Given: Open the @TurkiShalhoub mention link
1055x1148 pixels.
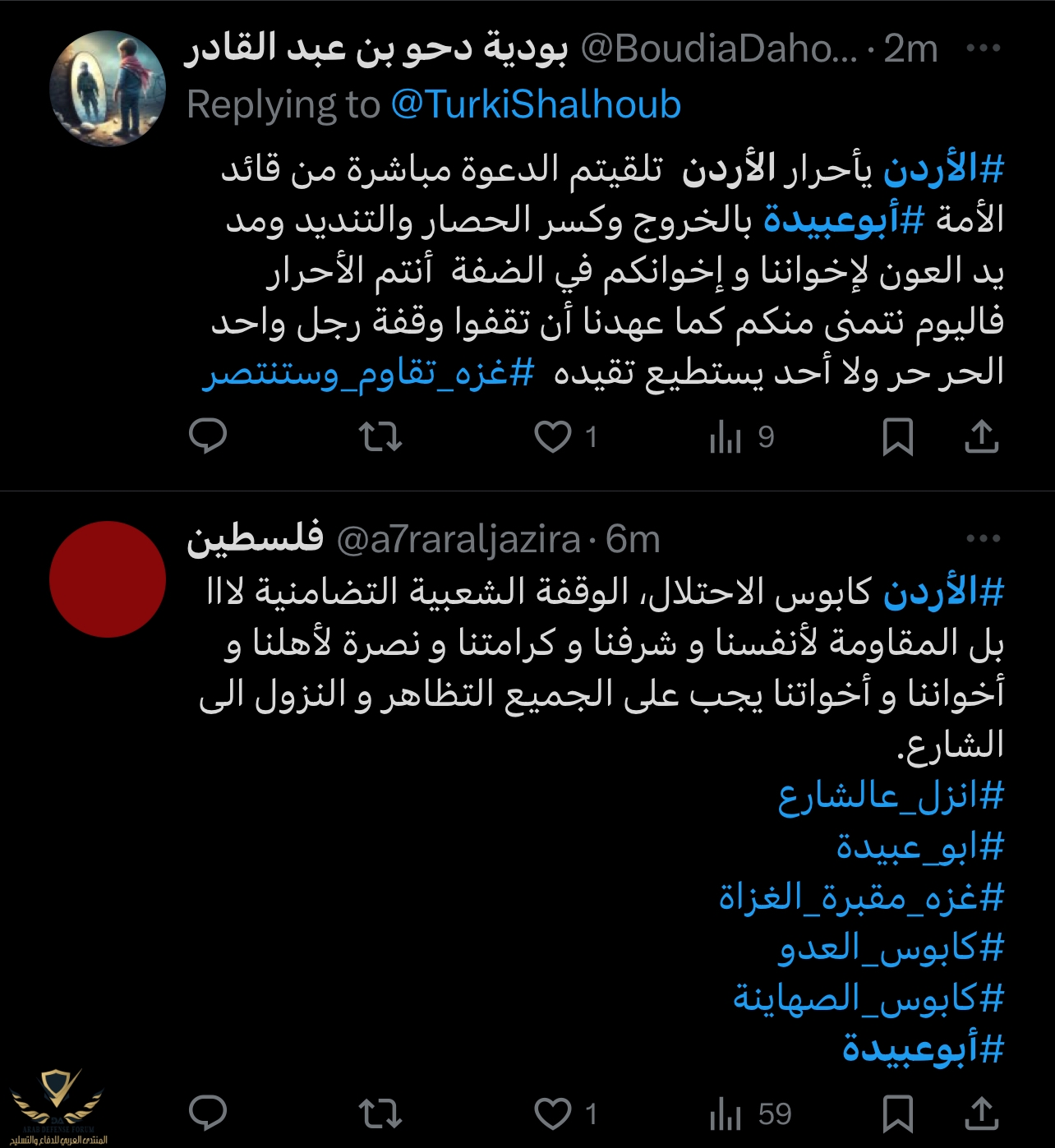Looking at the screenshot, I should [536, 105].
